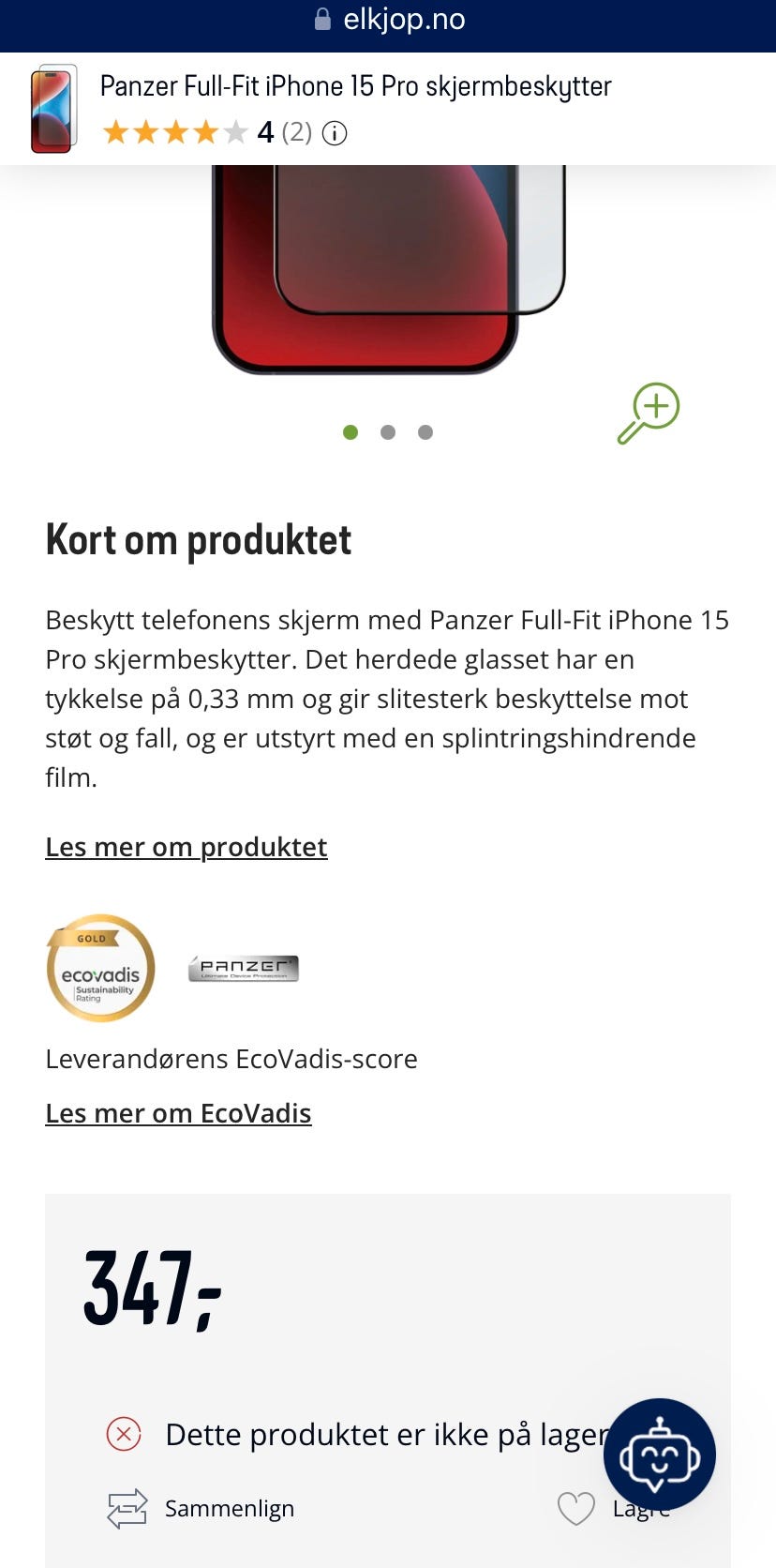Select the third carousel dot
This screenshot has width=776, height=1568.
(425, 432)
